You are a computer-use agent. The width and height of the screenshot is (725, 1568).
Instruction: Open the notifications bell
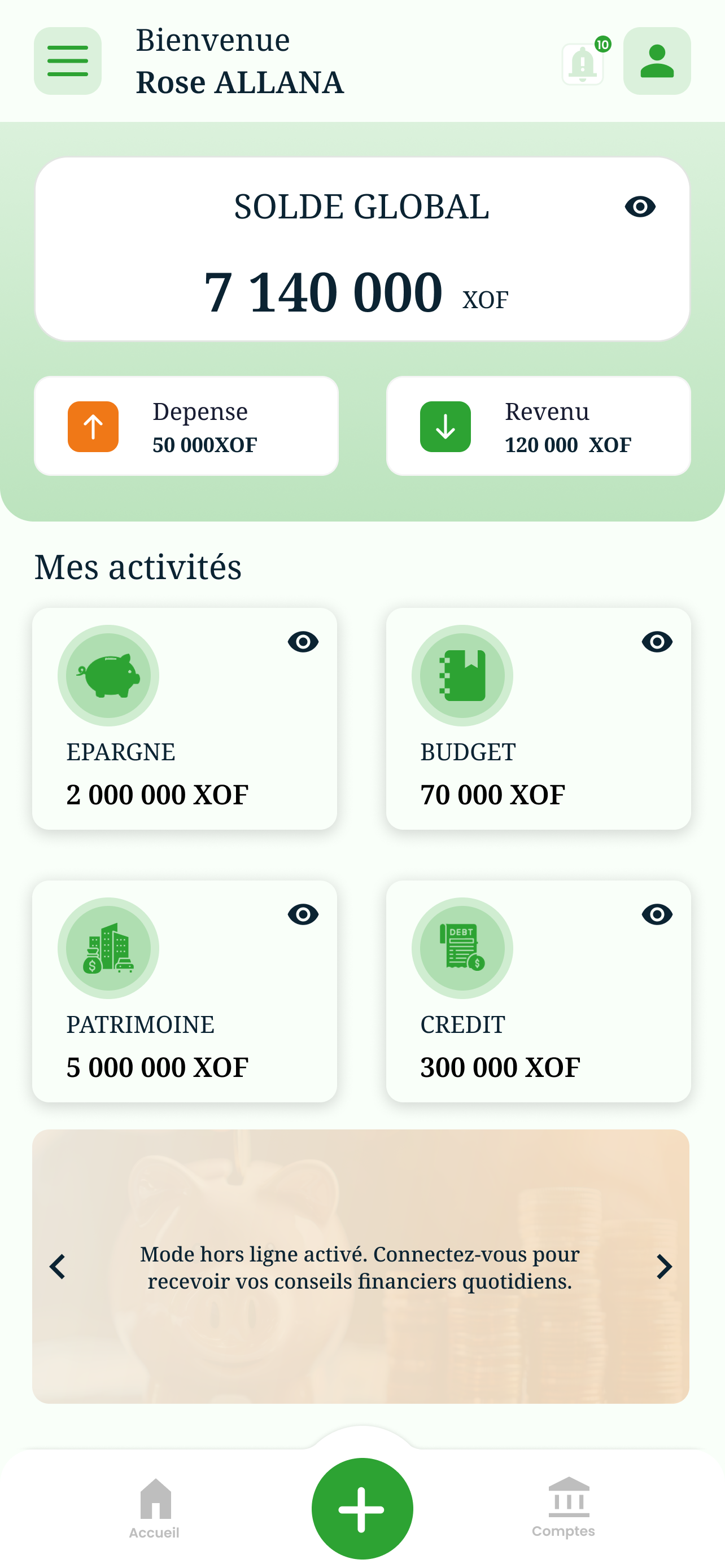584,62
